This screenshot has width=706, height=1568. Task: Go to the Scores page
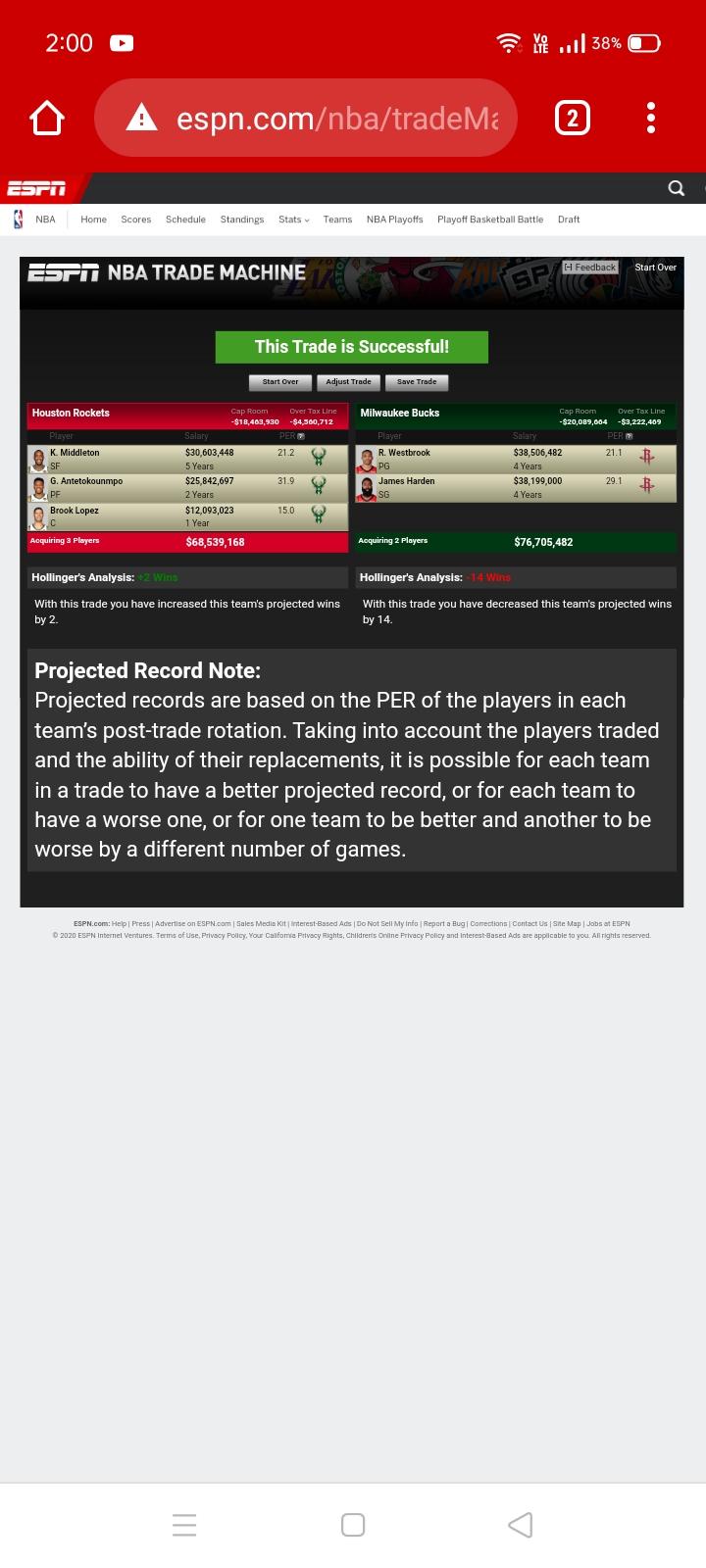point(136,220)
